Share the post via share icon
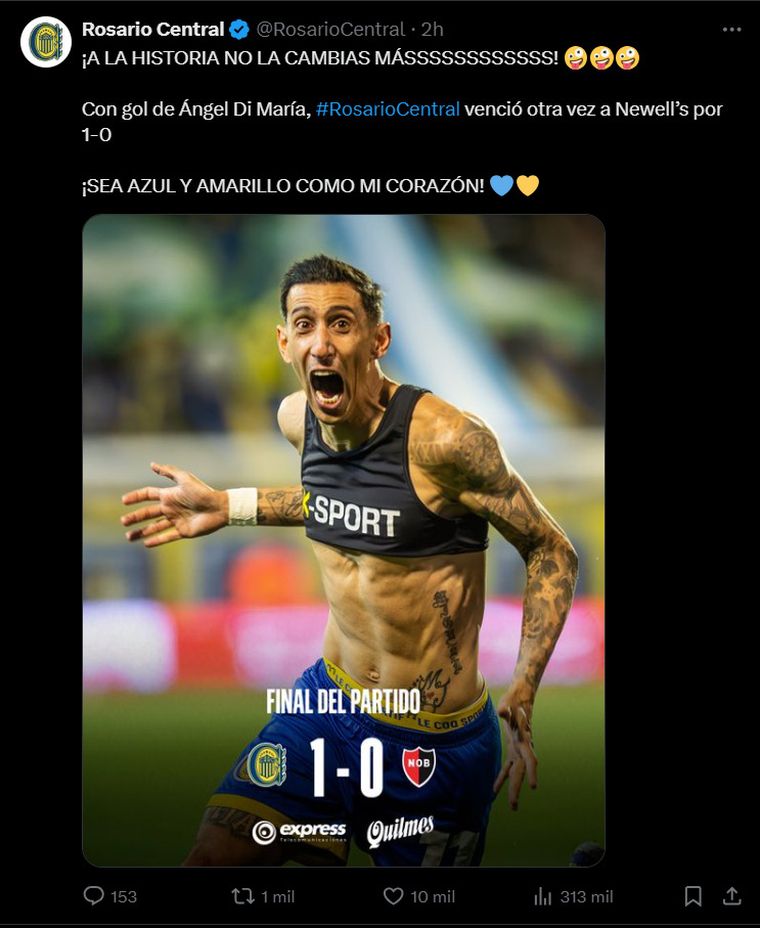Screen dimensions: 760x928 tap(732, 896)
